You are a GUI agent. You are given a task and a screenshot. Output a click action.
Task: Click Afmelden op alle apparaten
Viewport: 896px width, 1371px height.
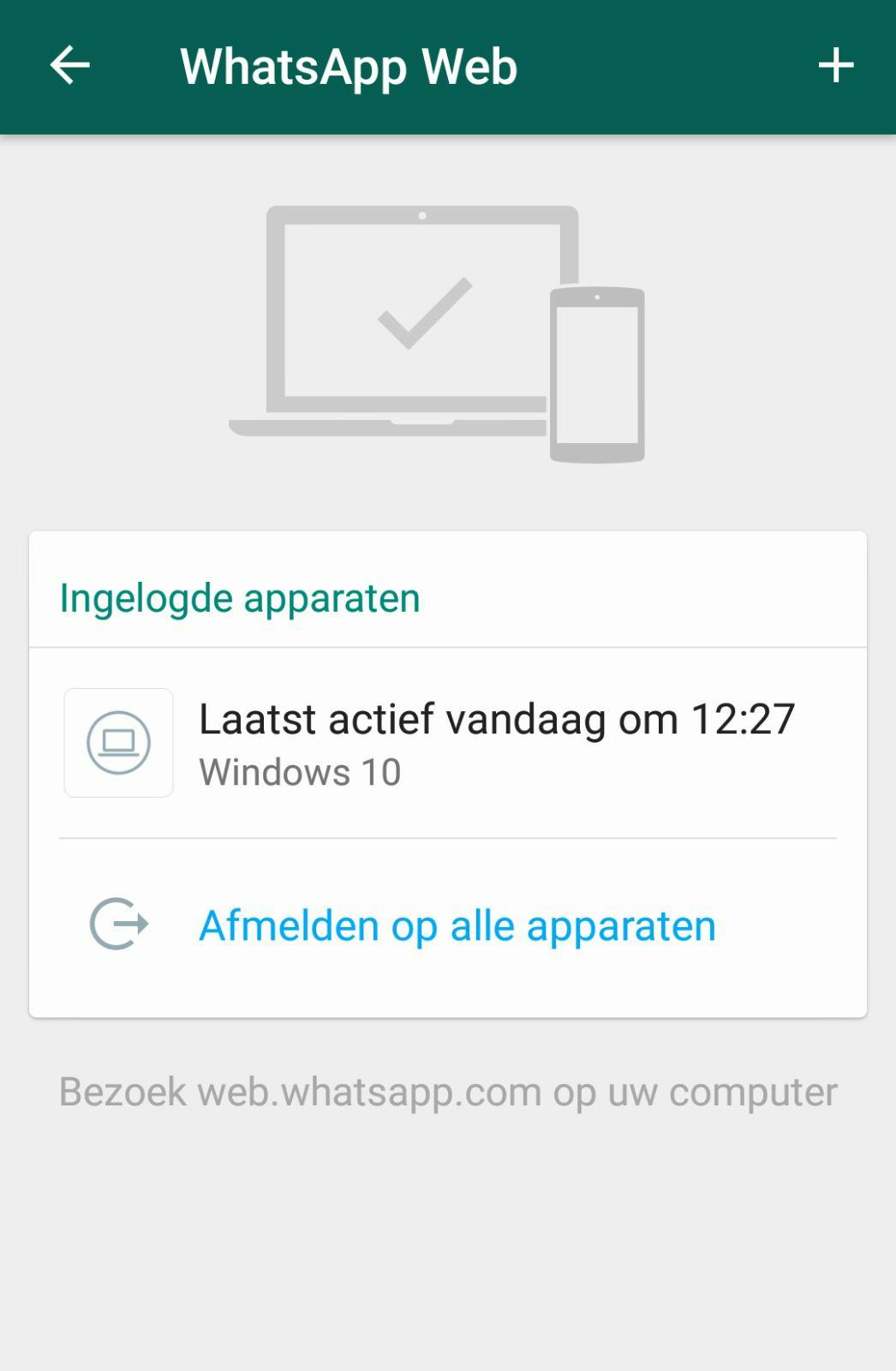(x=457, y=925)
